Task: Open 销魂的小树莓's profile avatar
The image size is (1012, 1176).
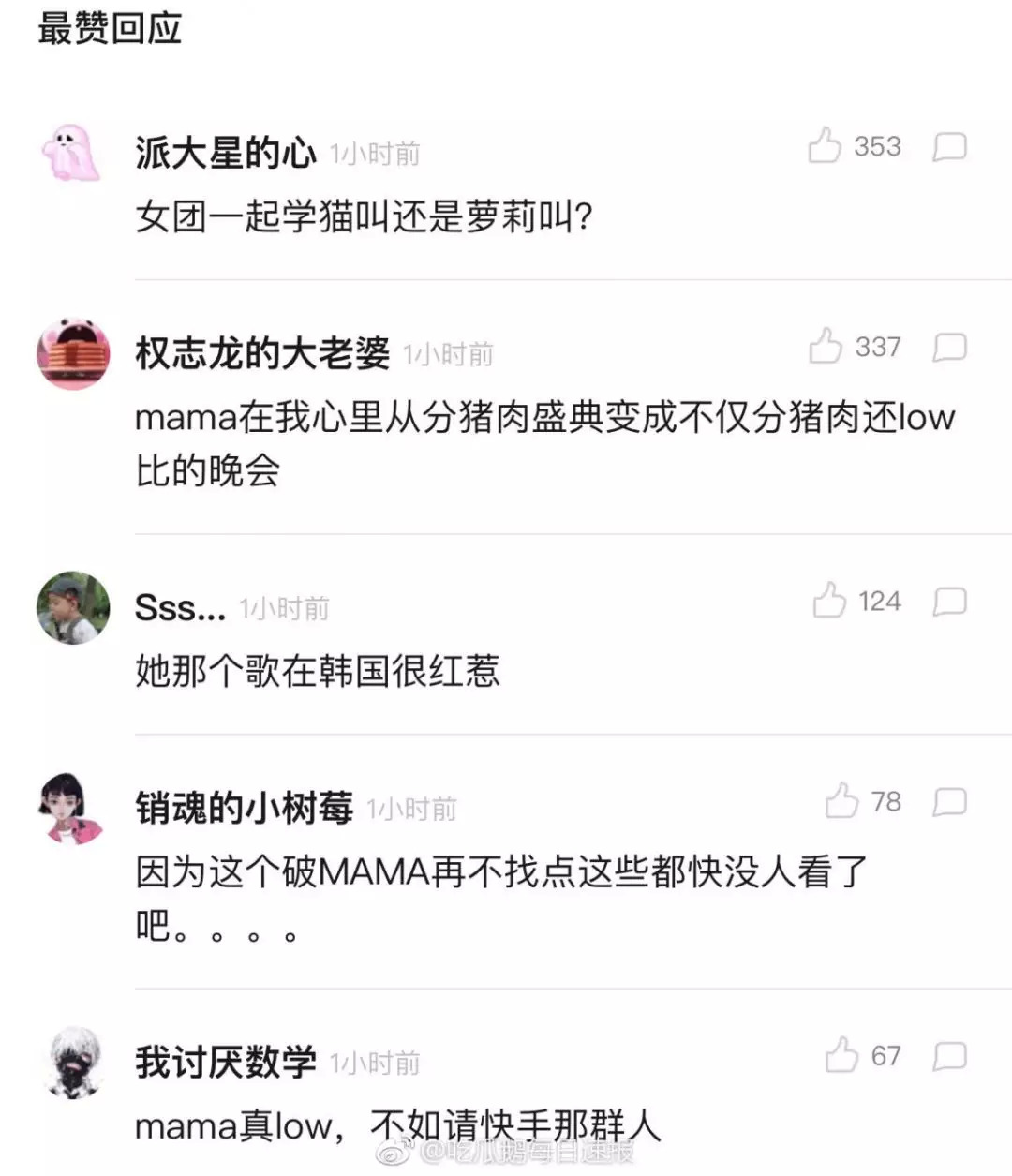Action: [72, 808]
